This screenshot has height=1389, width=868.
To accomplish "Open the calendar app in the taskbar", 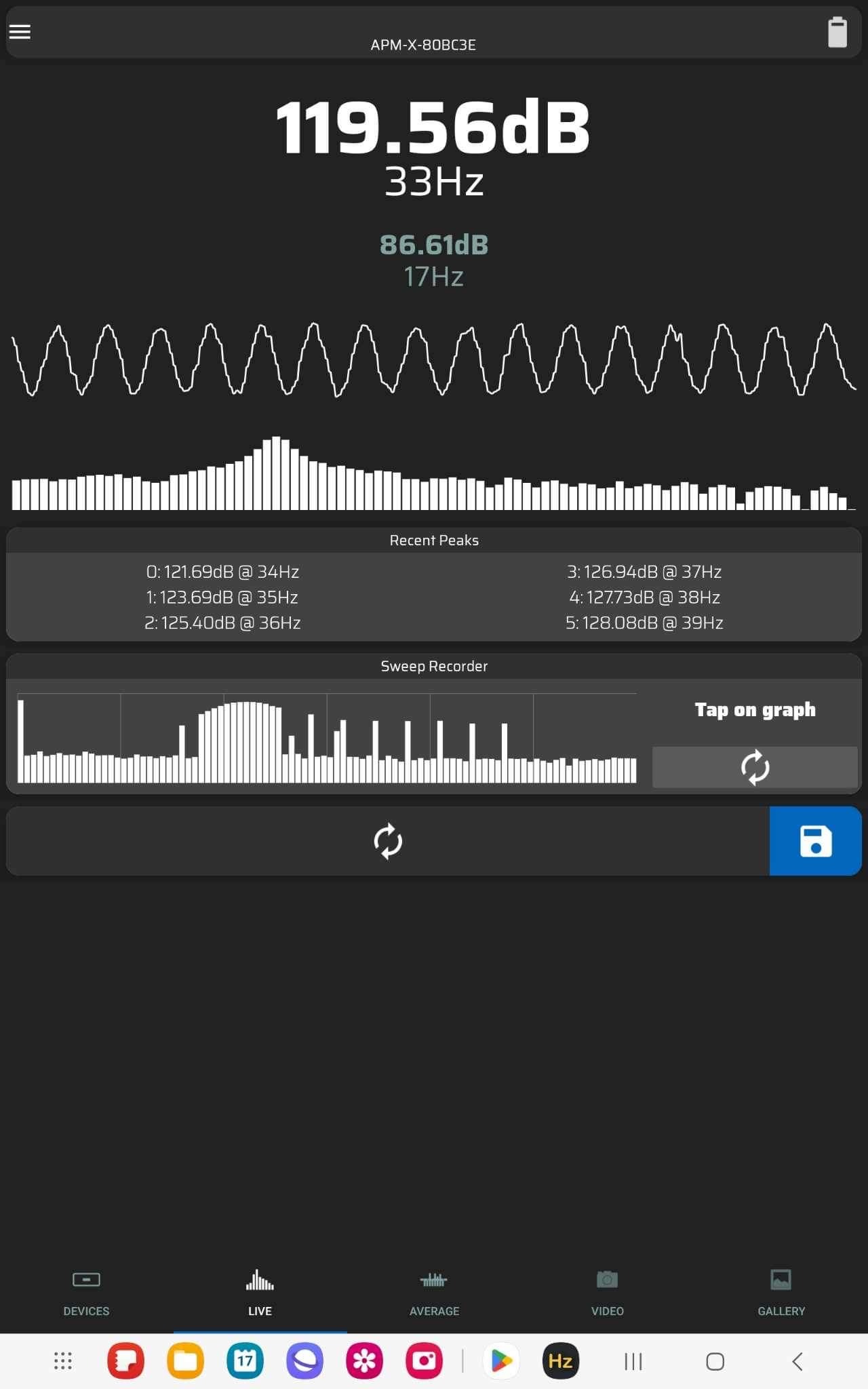I will click(245, 1361).
